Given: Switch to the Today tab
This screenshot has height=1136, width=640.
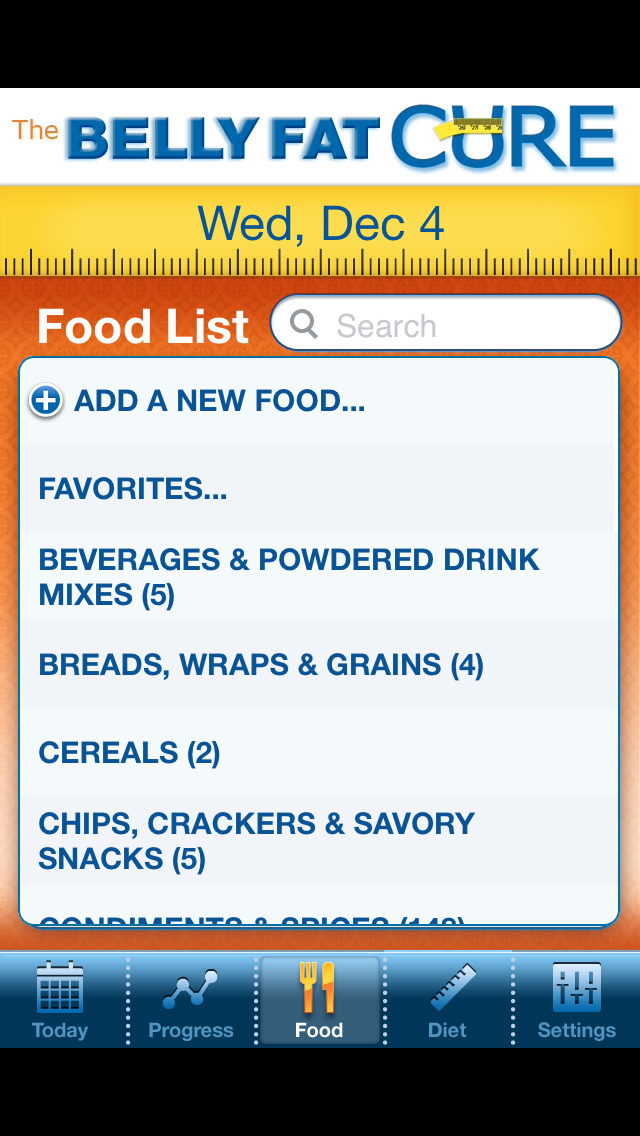Looking at the screenshot, I should coord(60,1001).
